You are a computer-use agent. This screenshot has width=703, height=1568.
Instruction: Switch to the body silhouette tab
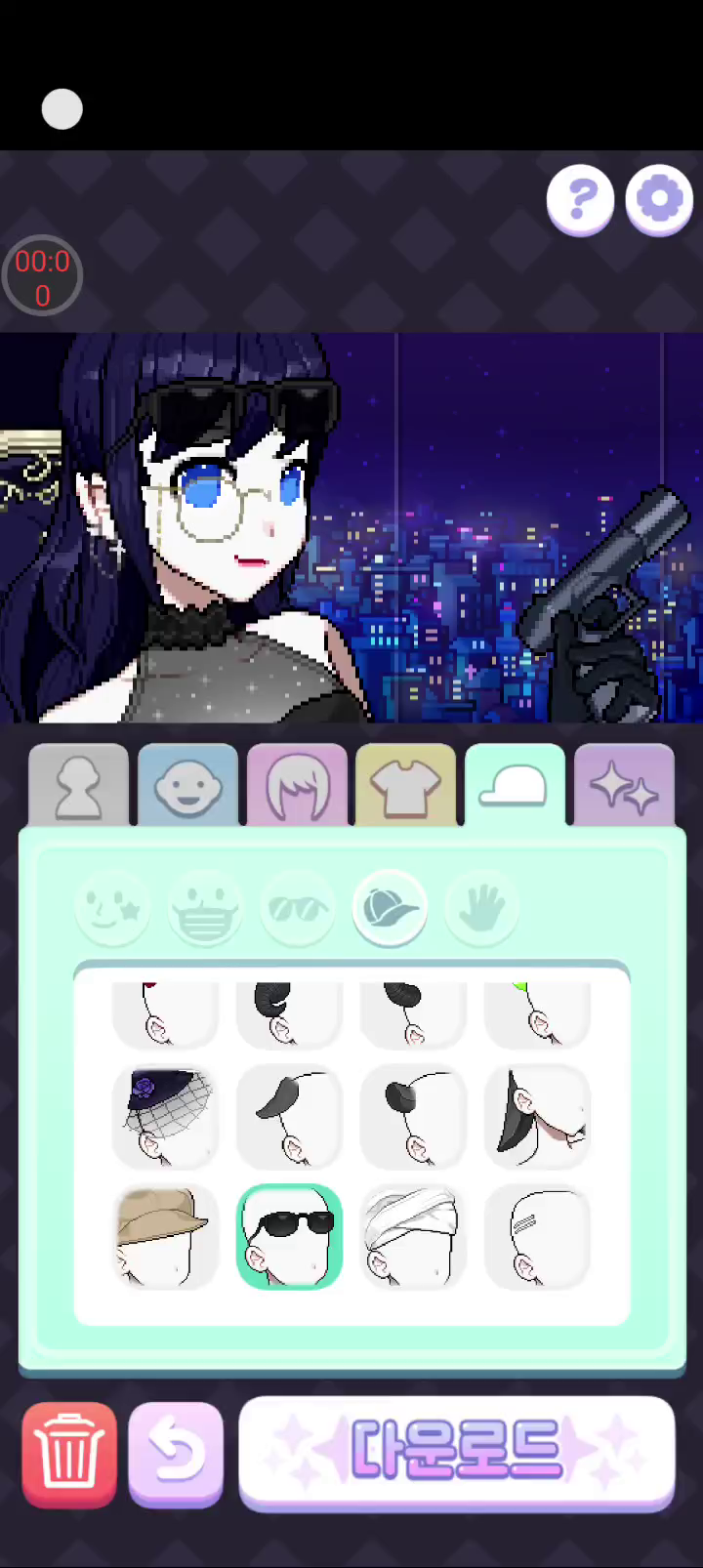pos(78,786)
